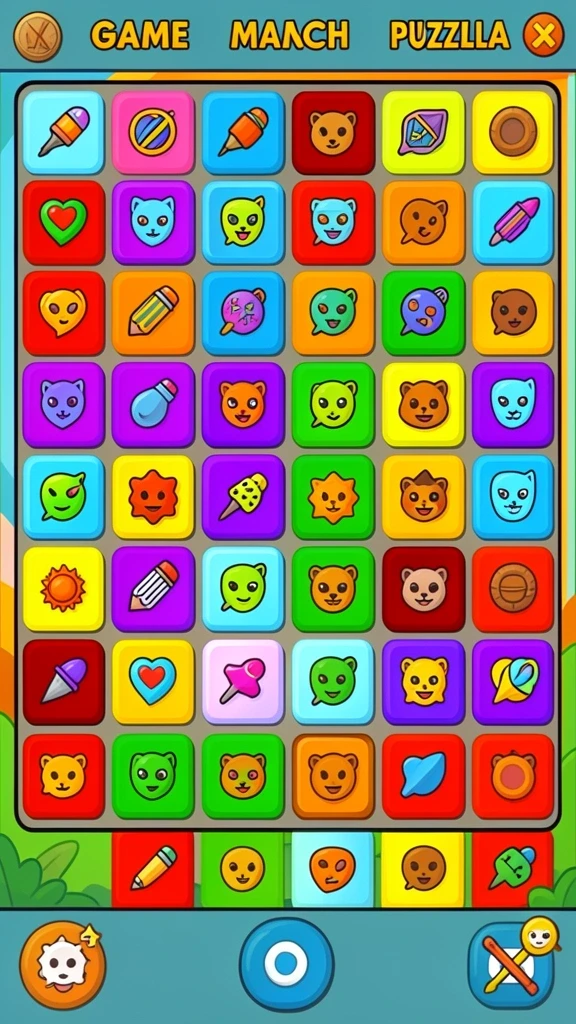Screen dimensions: 576x1024
Task: Open the wooden round button beside GAME
Action: point(38,37)
